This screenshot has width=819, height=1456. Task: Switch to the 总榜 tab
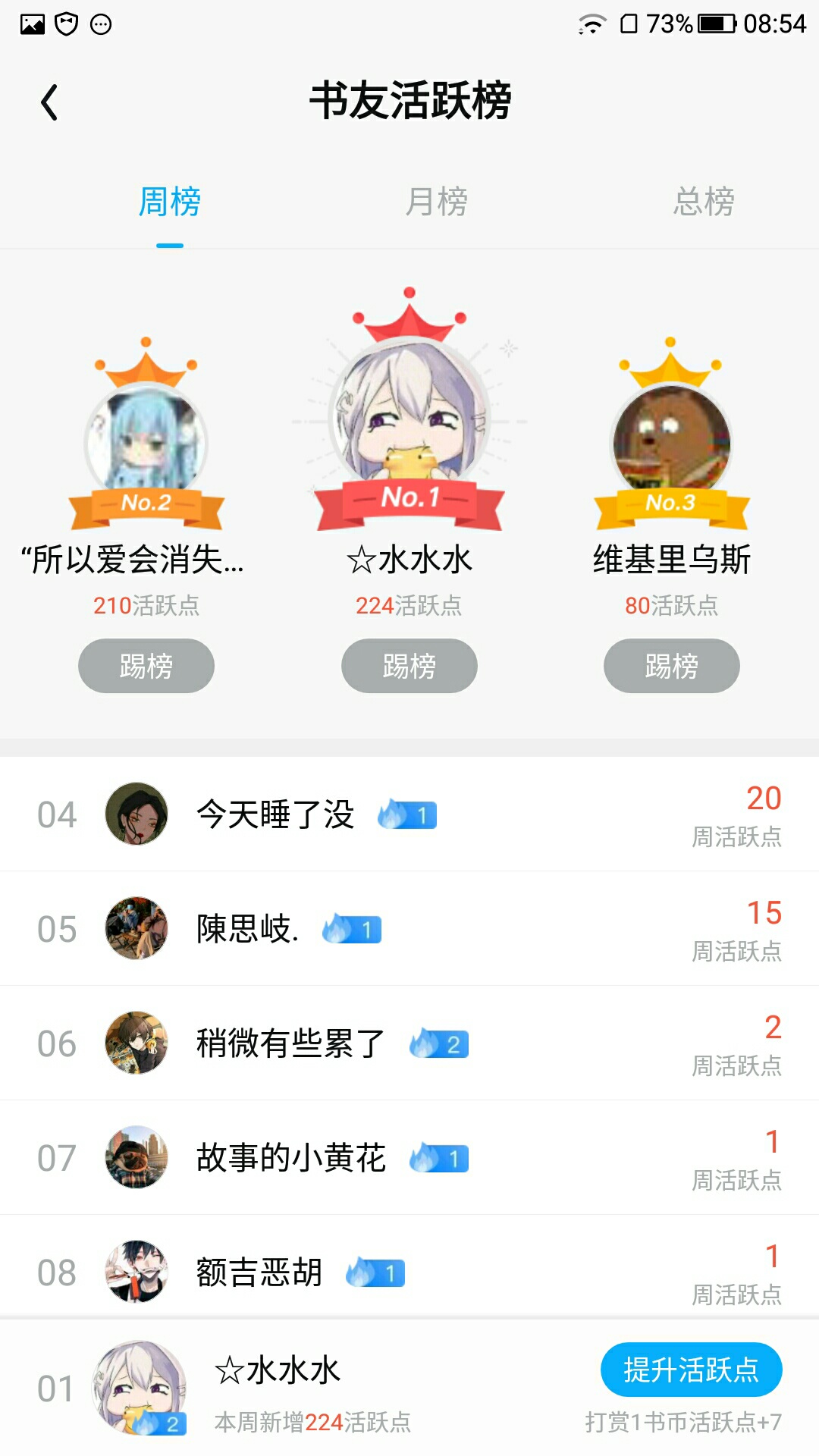coord(703,202)
